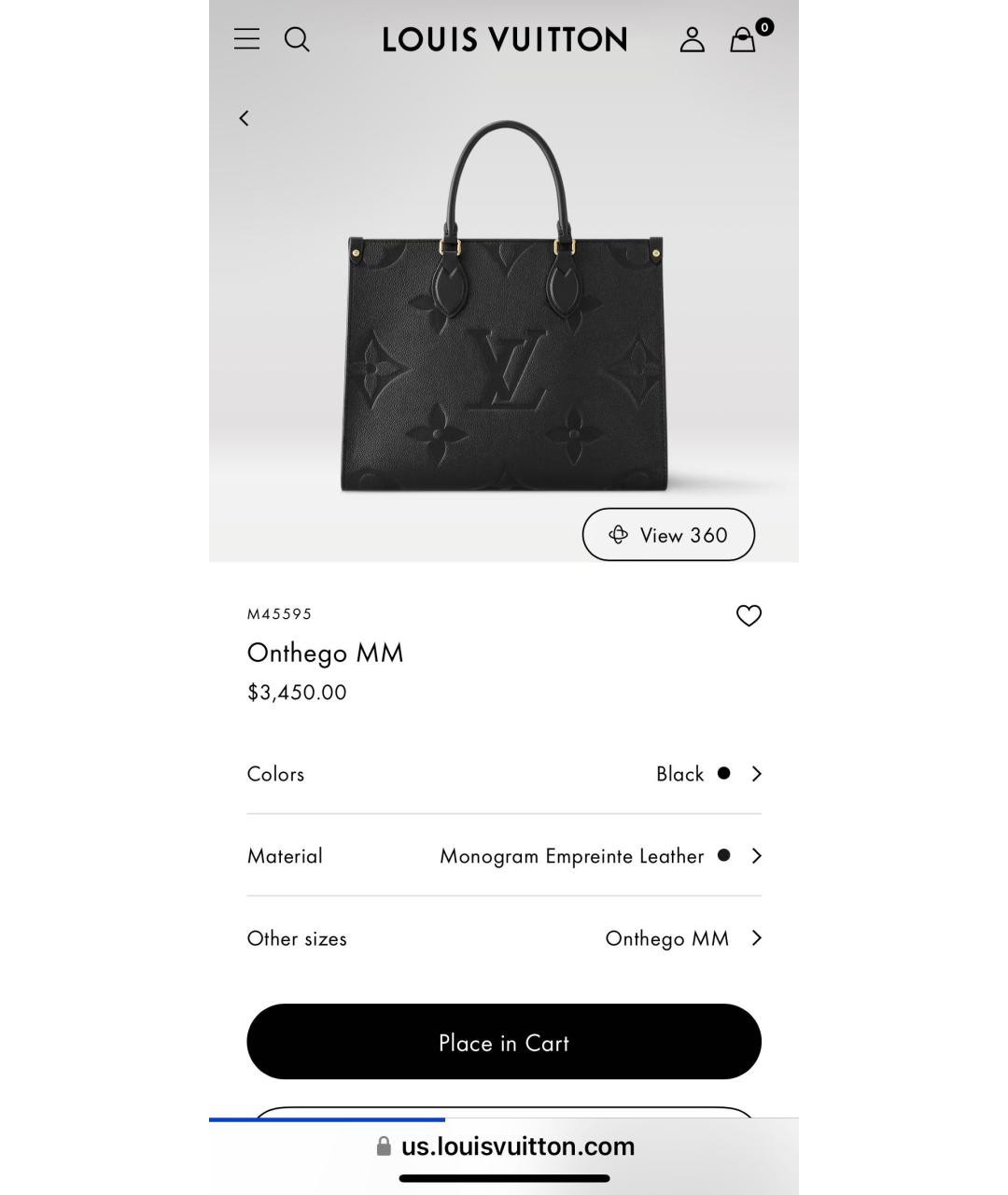Open the Other sizes row
Screen dimensions: 1008x1195
point(504,938)
